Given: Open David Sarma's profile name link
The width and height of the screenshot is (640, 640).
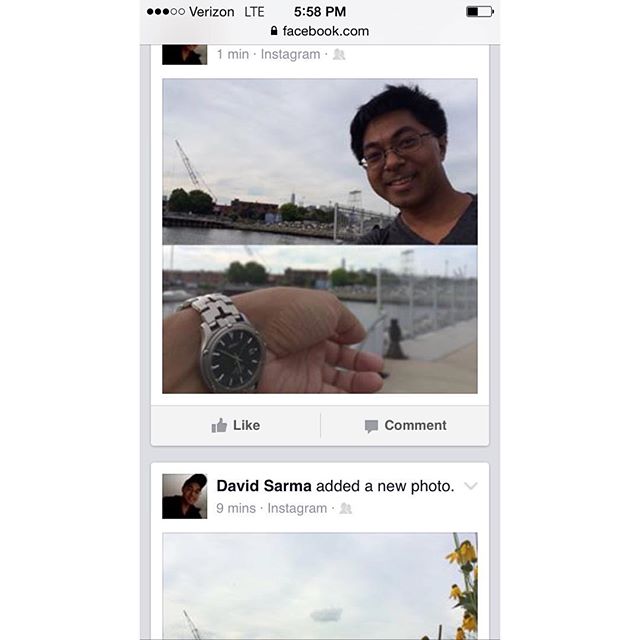Looking at the screenshot, I should [264, 486].
